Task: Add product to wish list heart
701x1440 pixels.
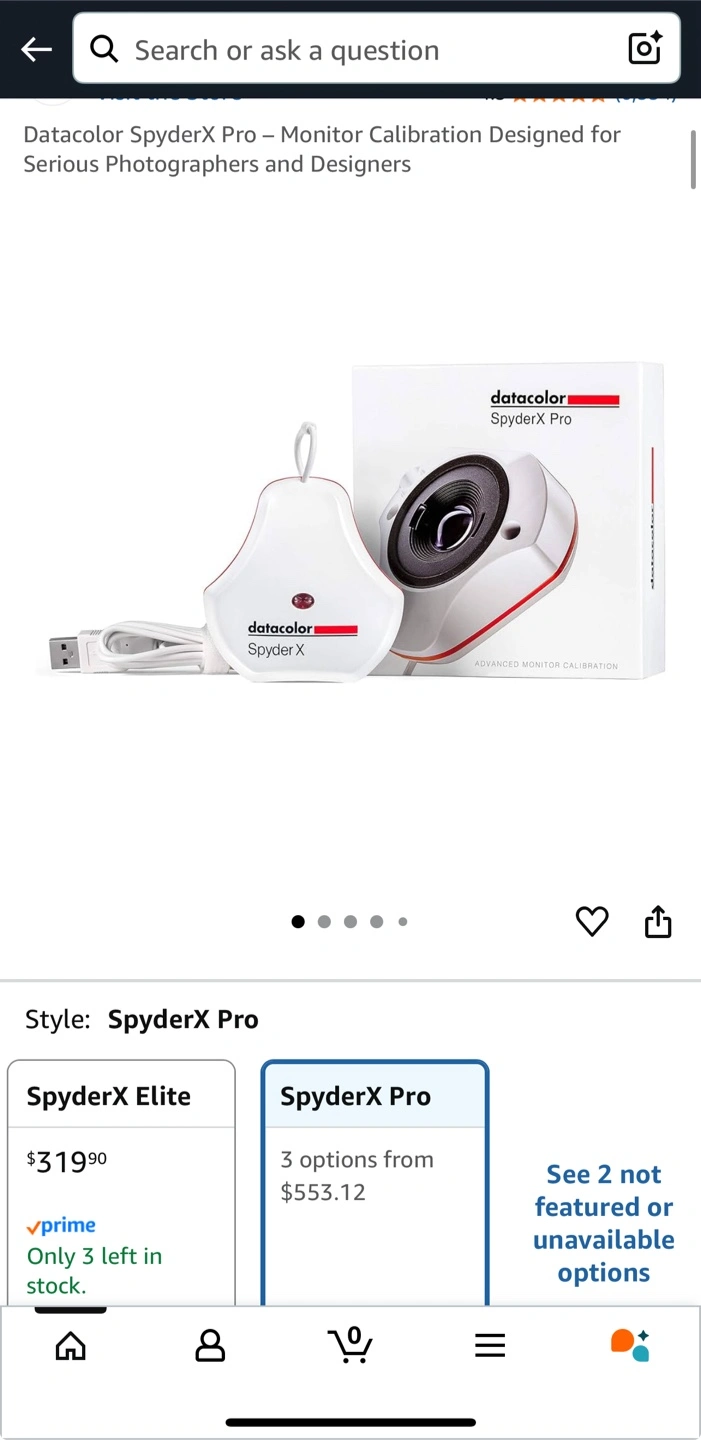Action: click(592, 921)
